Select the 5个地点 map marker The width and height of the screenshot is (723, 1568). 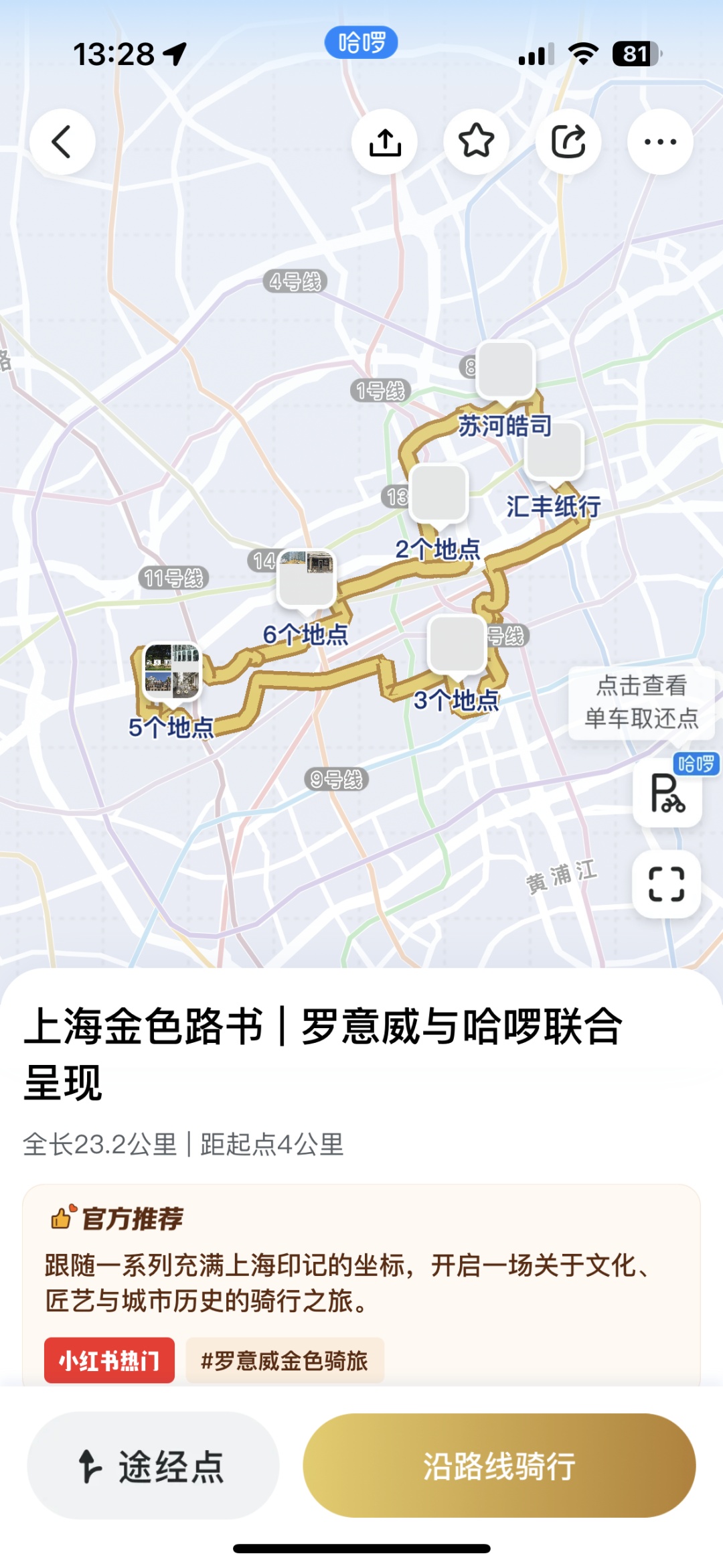pyautogui.click(x=172, y=672)
